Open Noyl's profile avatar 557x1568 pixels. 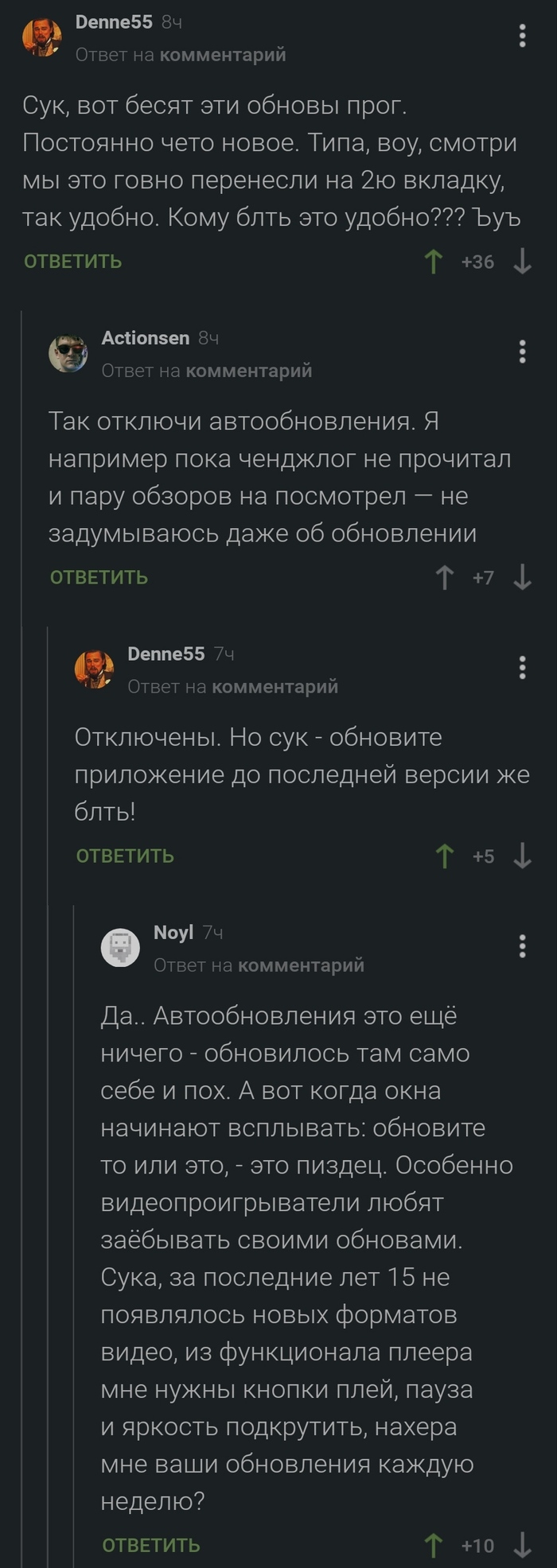120,947
